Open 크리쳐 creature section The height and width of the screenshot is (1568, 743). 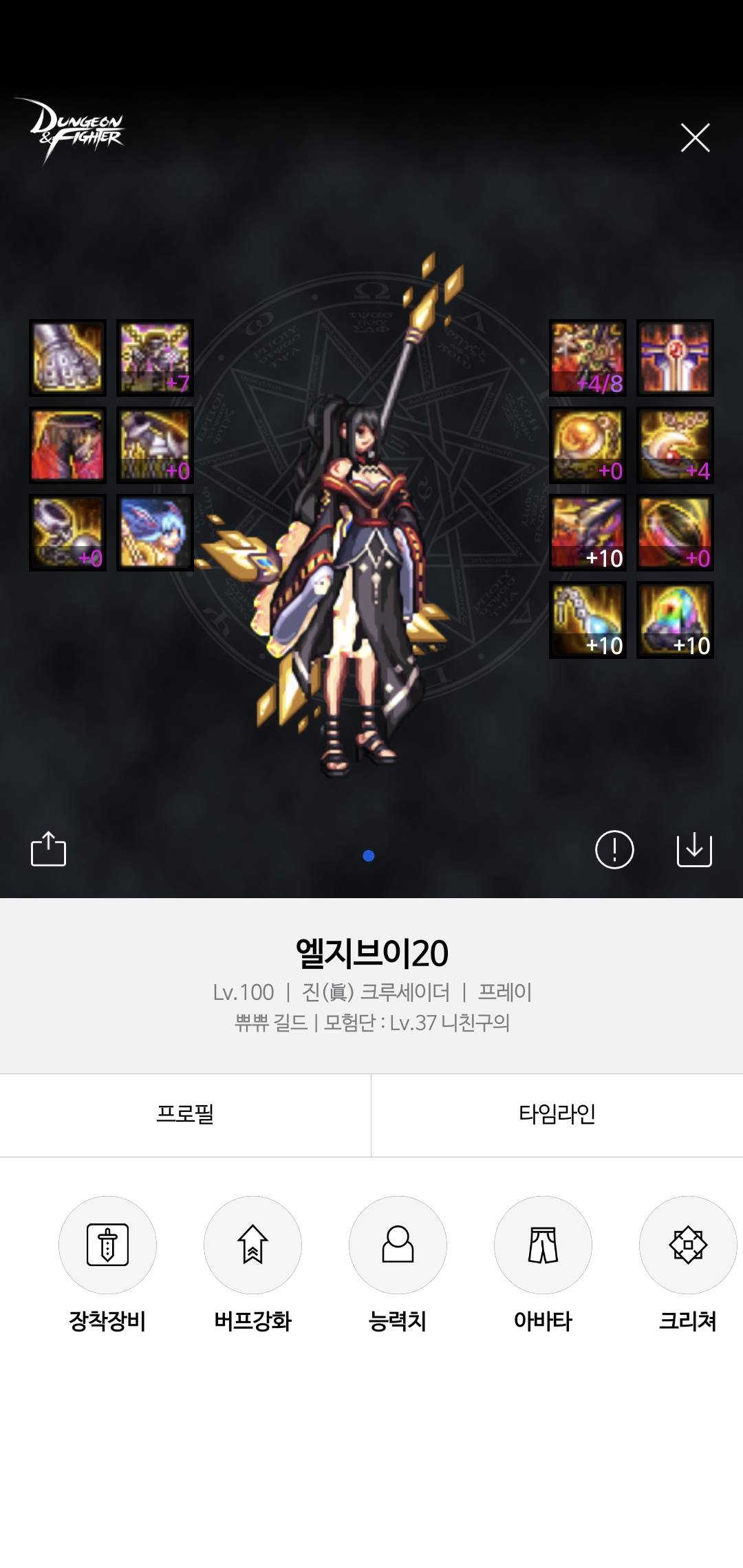tap(688, 1245)
